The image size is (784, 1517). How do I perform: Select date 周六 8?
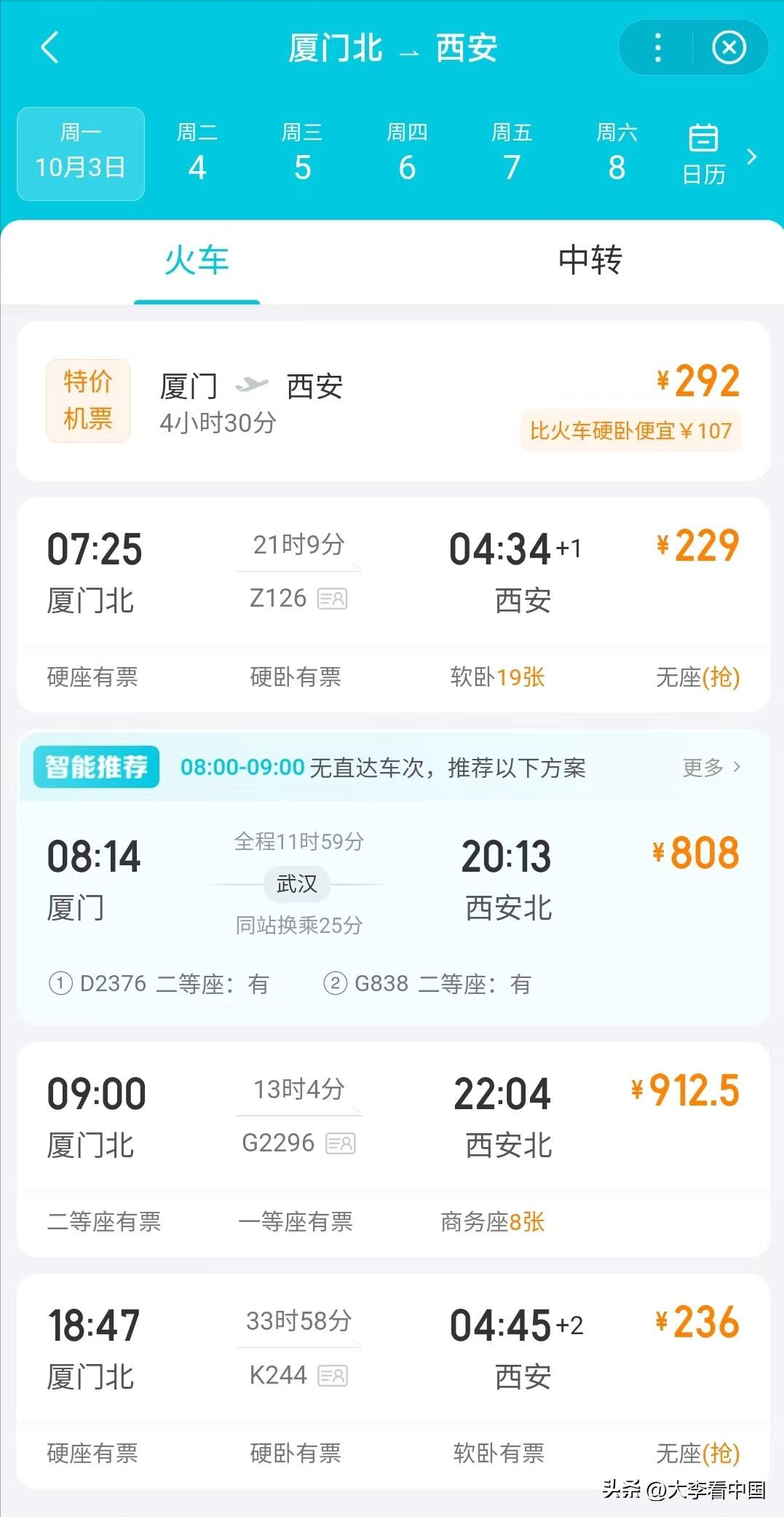coord(617,153)
